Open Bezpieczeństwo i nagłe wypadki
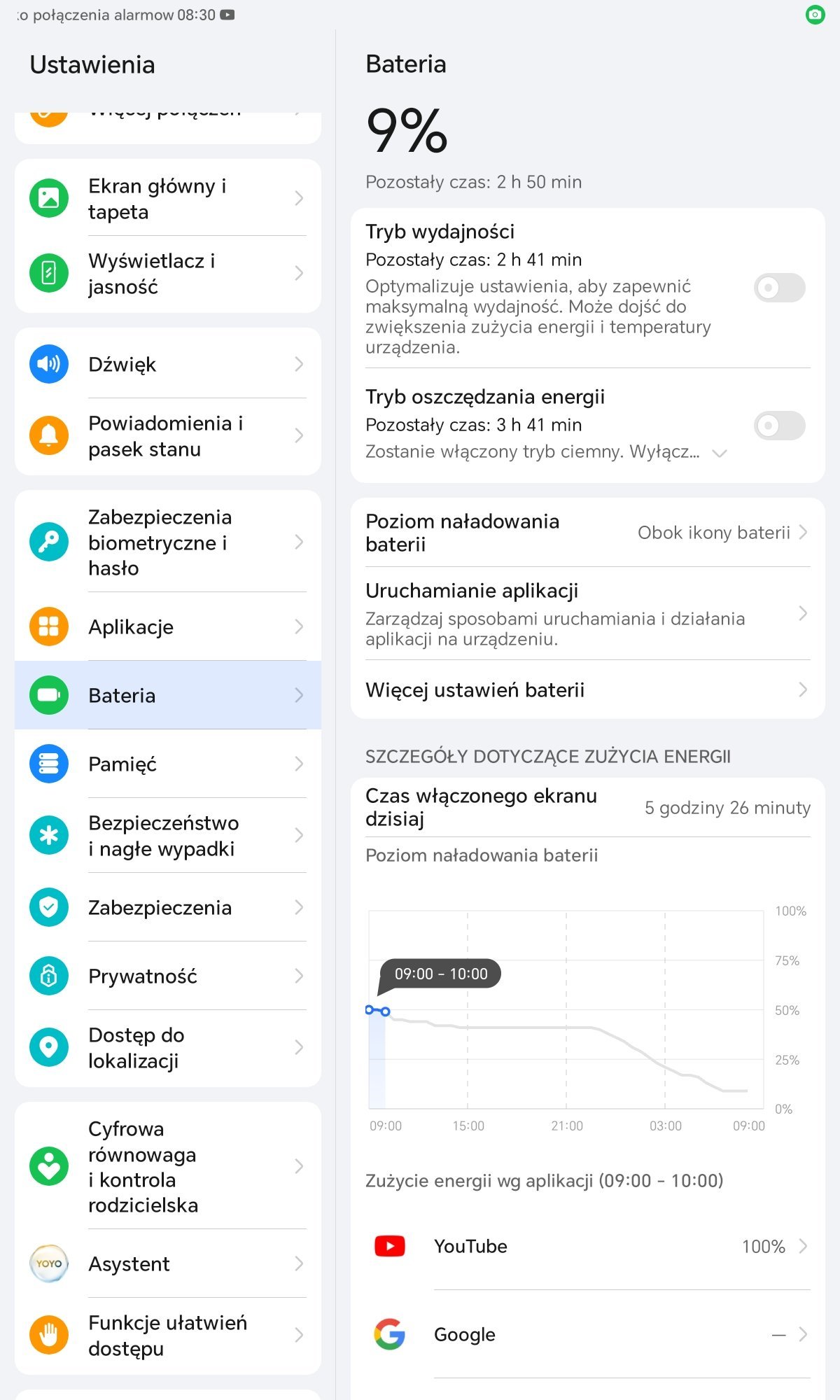 point(168,835)
